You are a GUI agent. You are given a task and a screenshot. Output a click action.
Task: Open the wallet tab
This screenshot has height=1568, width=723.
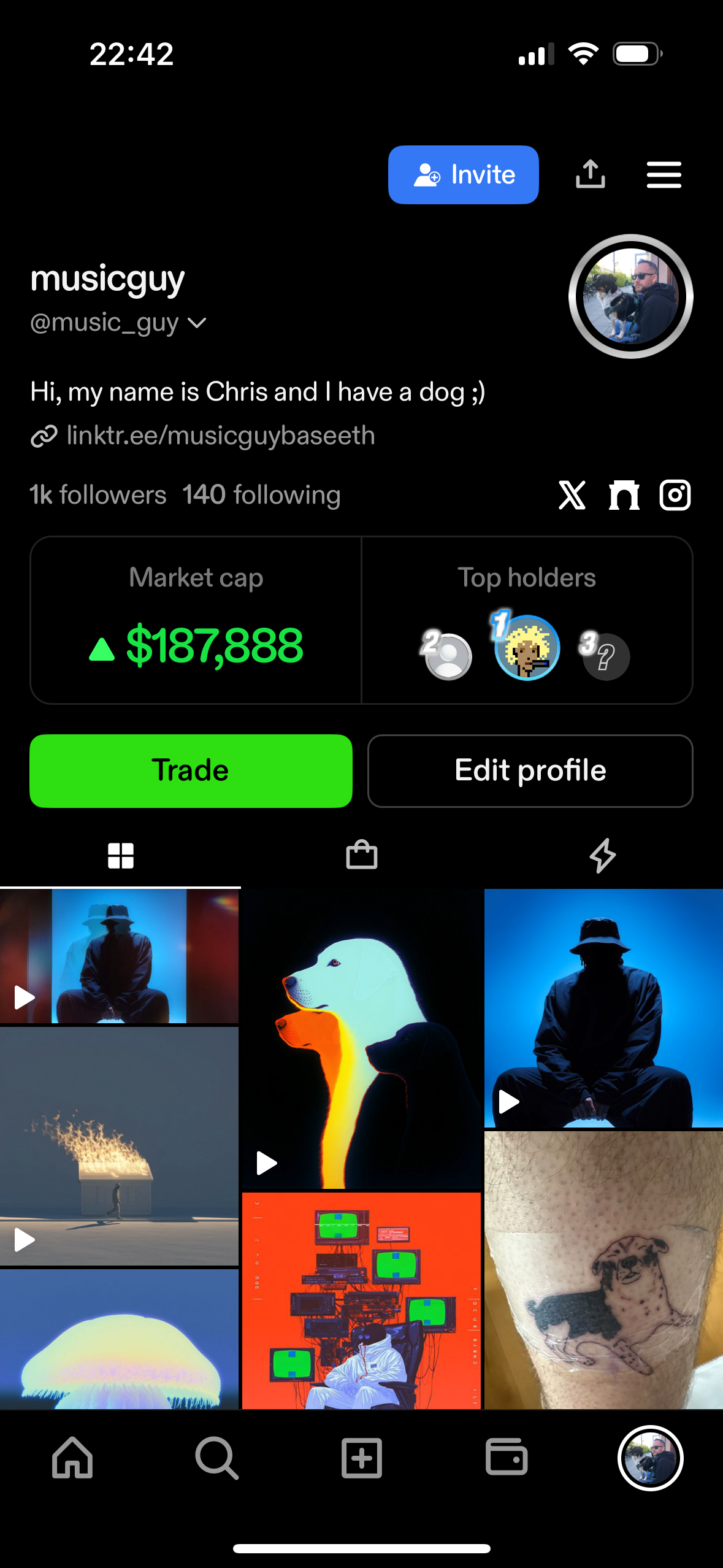(506, 1458)
